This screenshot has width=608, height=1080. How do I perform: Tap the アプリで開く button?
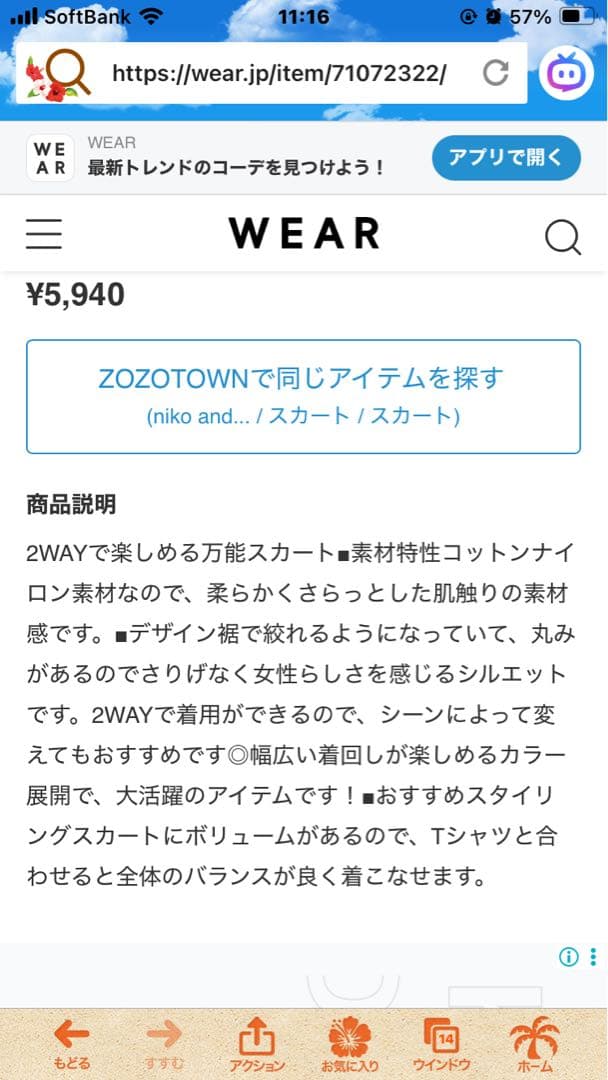point(506,158)
